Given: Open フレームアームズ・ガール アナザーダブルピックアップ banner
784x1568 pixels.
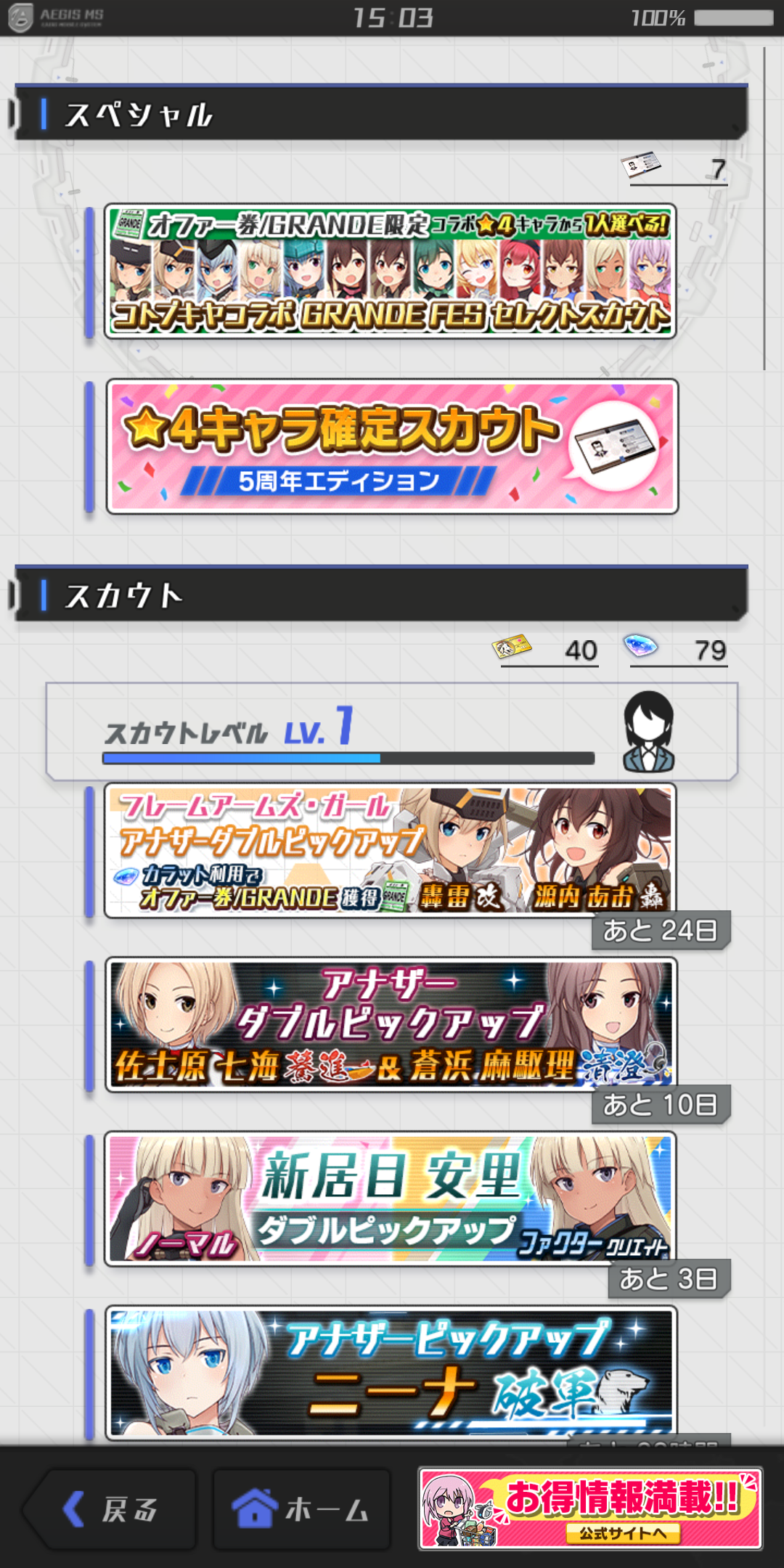Looking at the screenshot, I should (391, 851).
